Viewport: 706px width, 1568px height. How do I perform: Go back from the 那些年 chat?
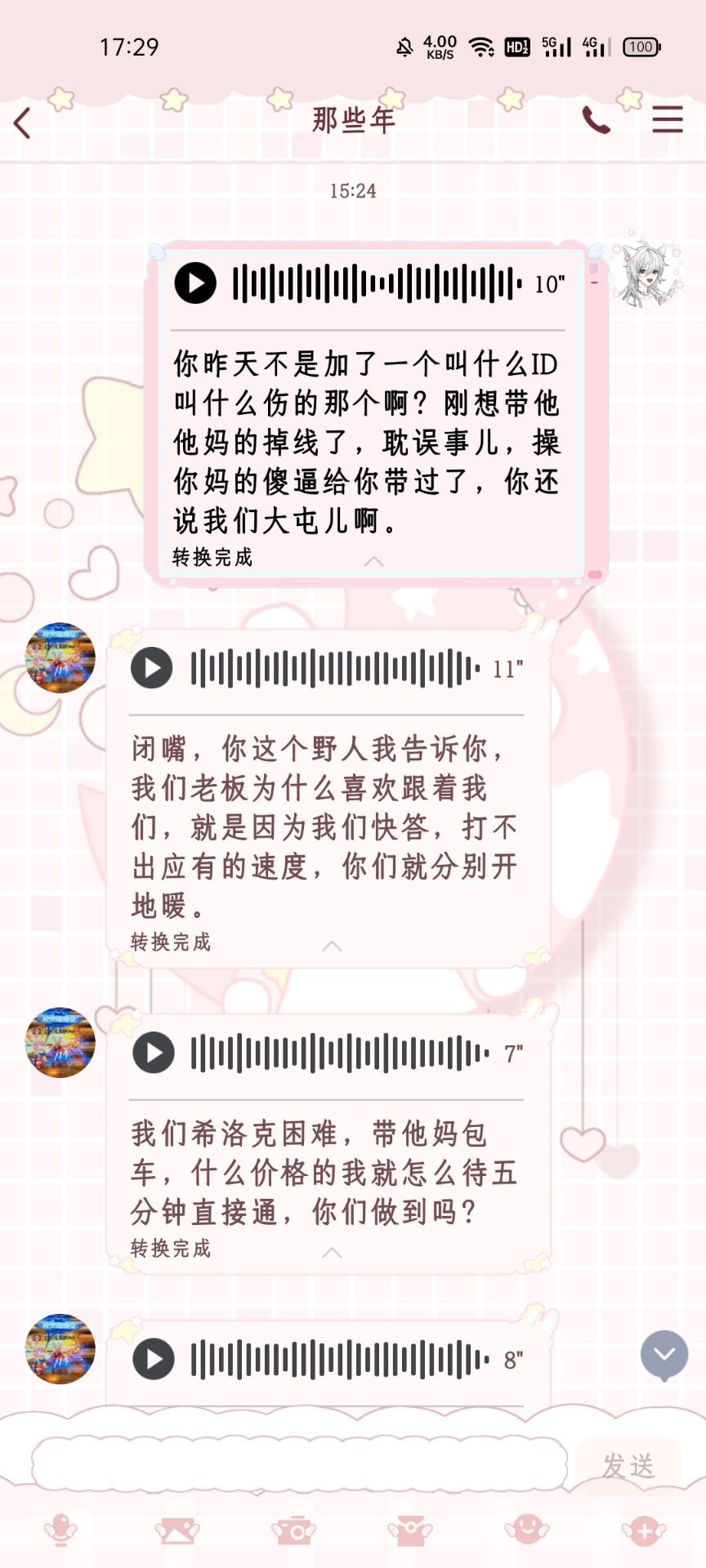pos(23,123)
